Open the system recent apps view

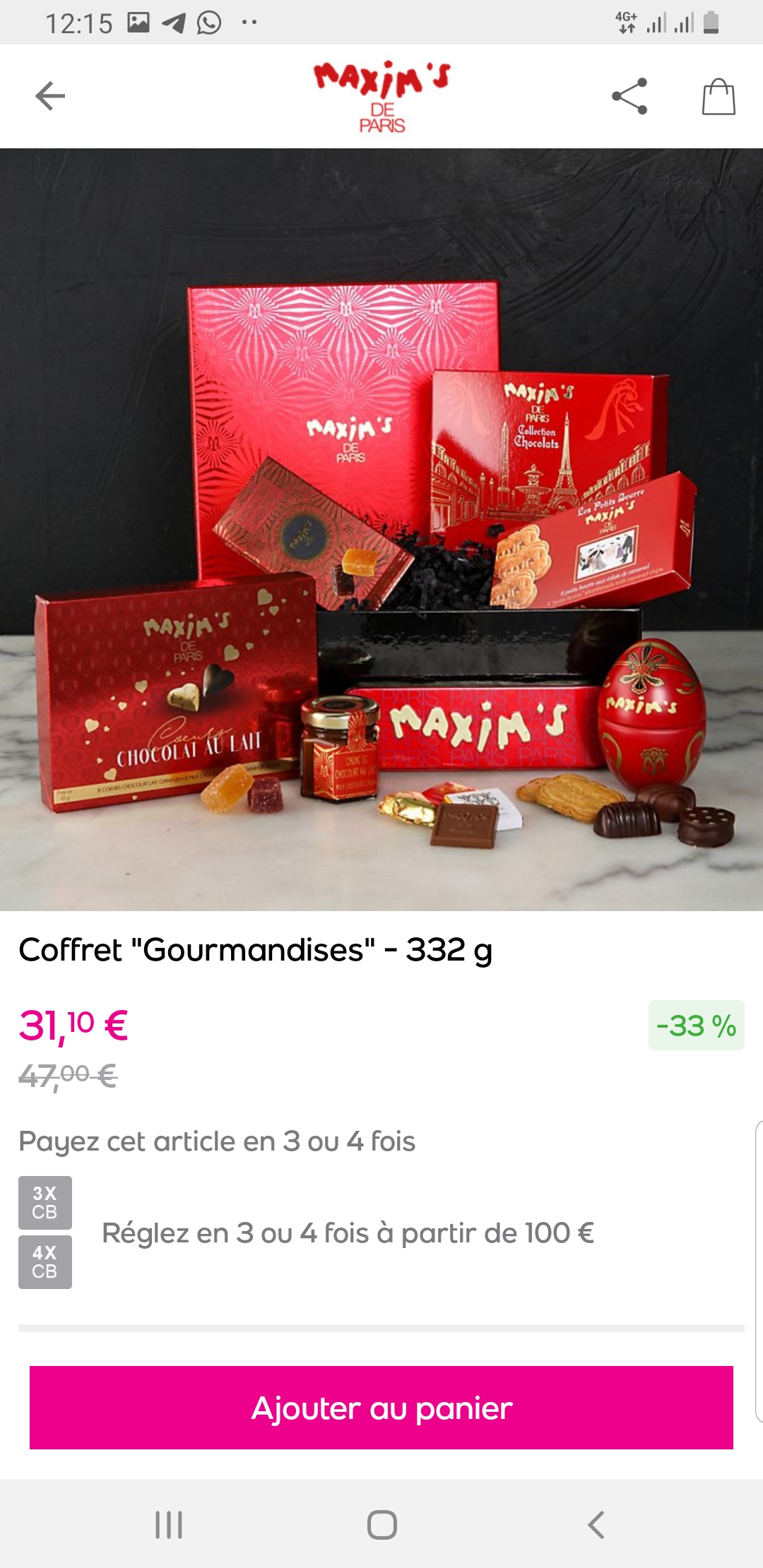tap(169, 1524)
